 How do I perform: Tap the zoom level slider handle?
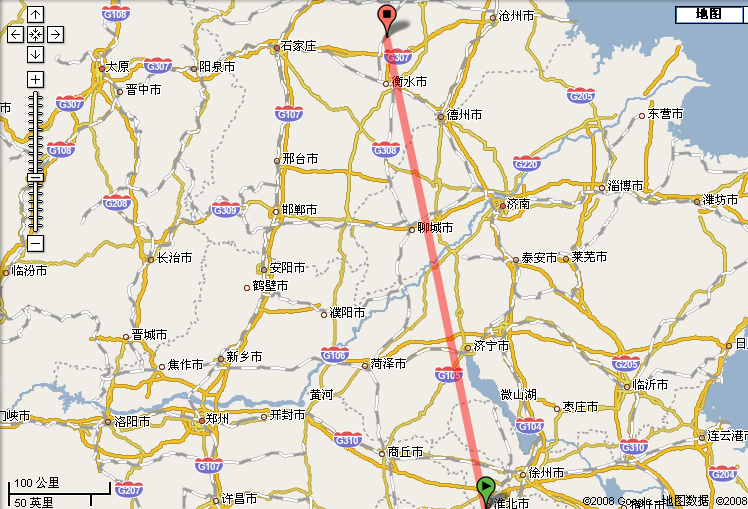tap(35, 176)
